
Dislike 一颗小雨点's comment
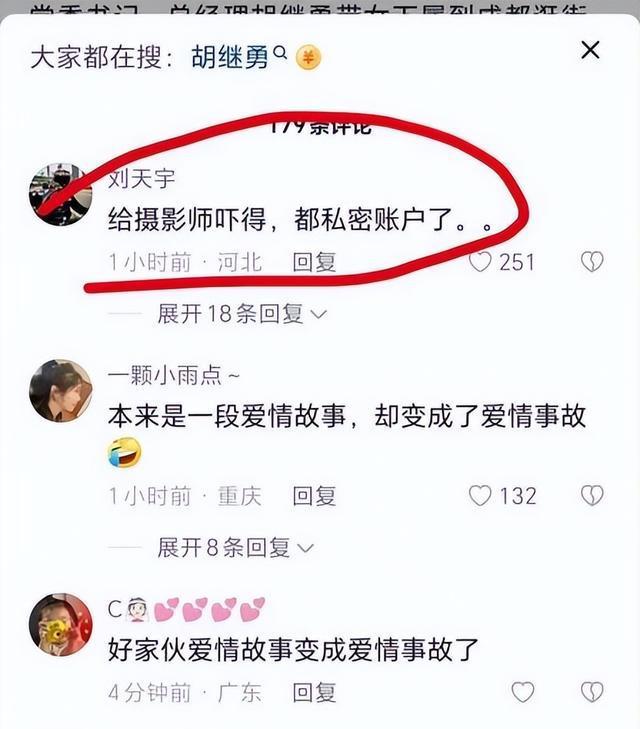click(592, 495)
